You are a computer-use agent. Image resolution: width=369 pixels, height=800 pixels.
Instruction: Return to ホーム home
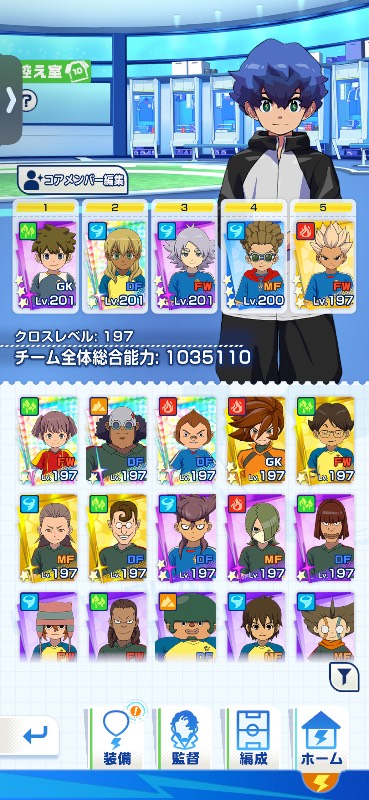coord(322,739)
